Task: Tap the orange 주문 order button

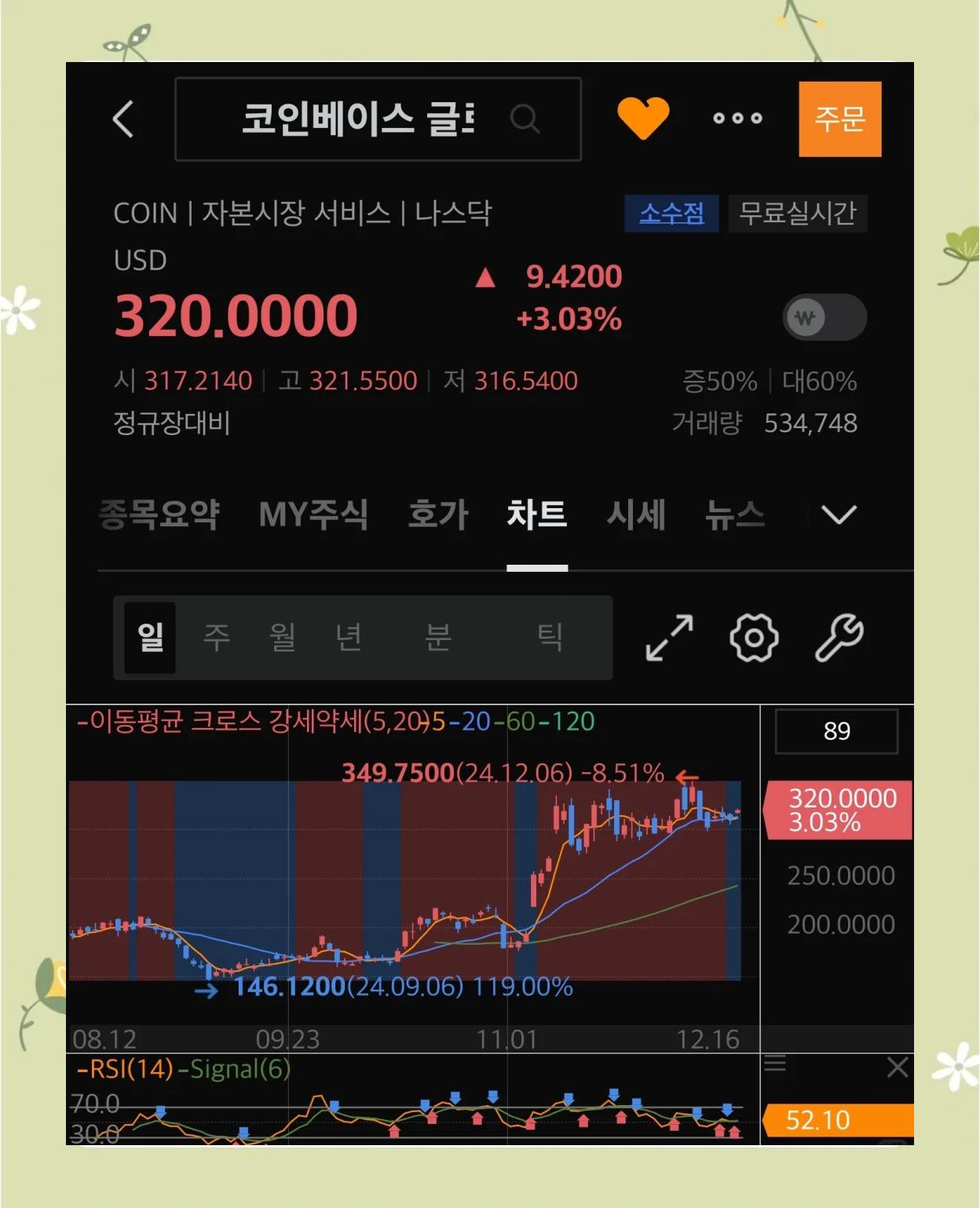Action: [839, 119]
